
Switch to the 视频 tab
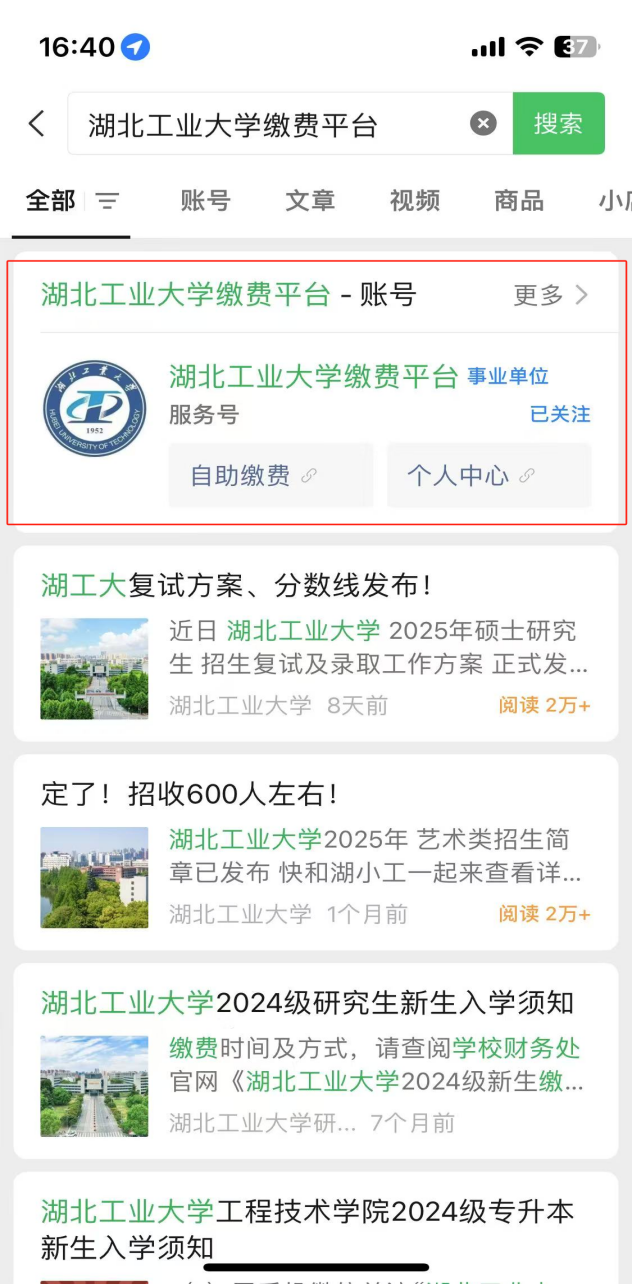tap(415, 201)
